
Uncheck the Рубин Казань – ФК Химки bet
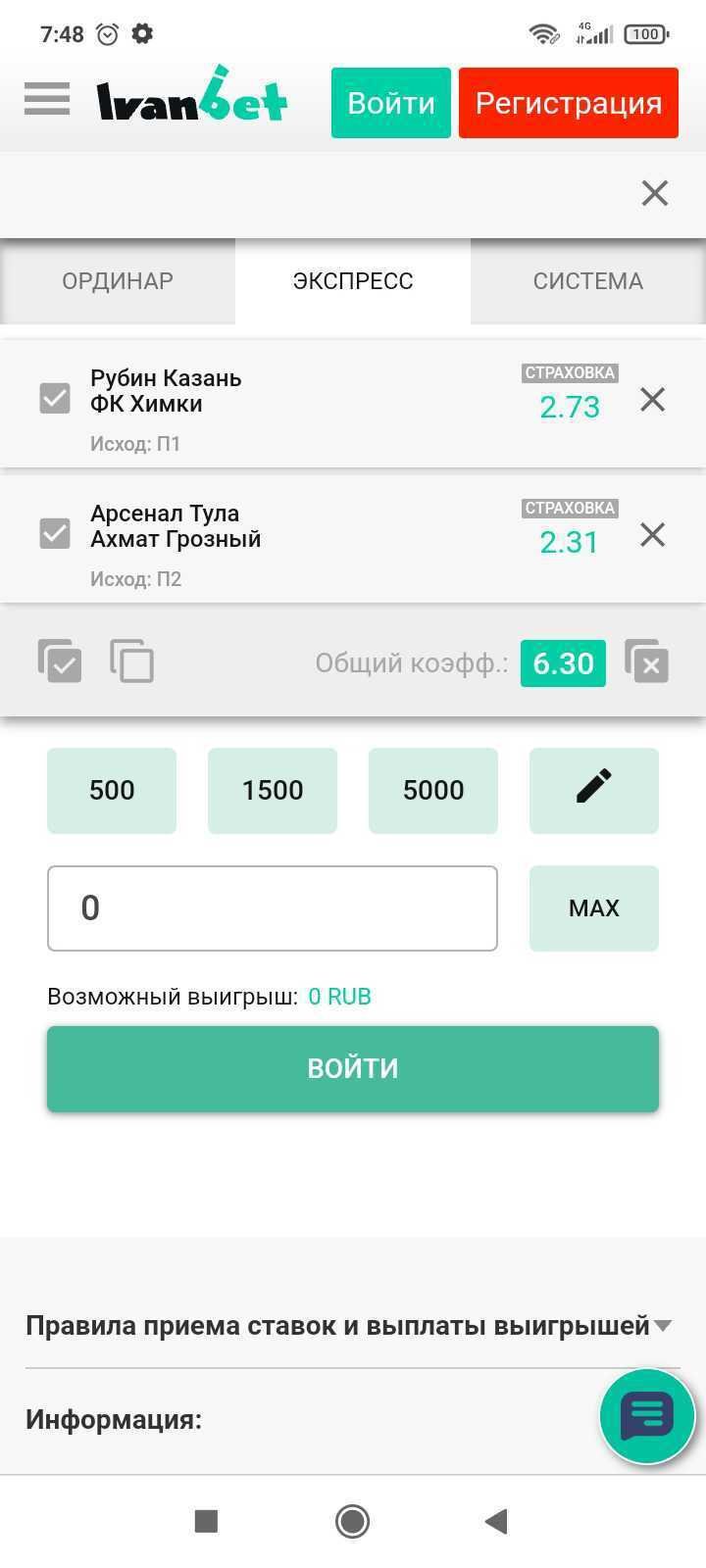[55, 399]
